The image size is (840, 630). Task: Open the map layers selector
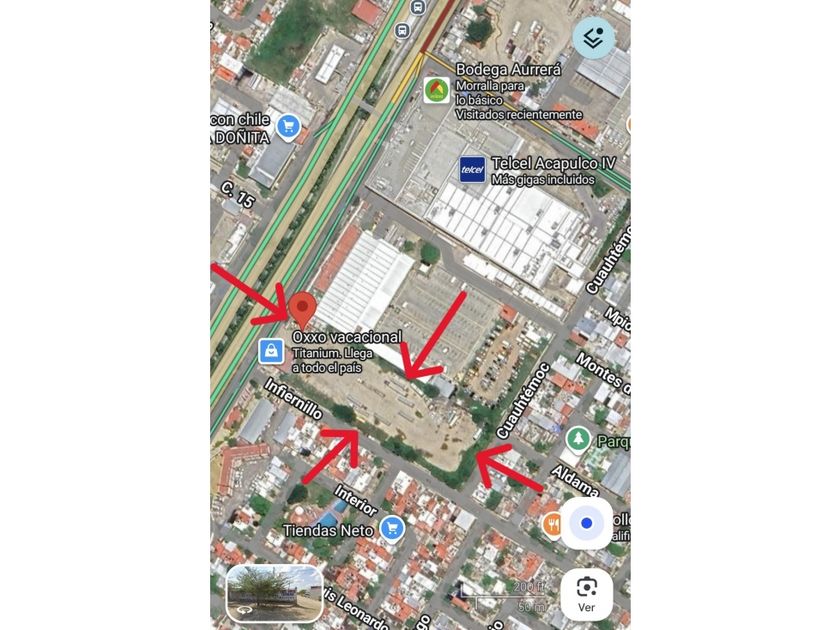[593, 38]
